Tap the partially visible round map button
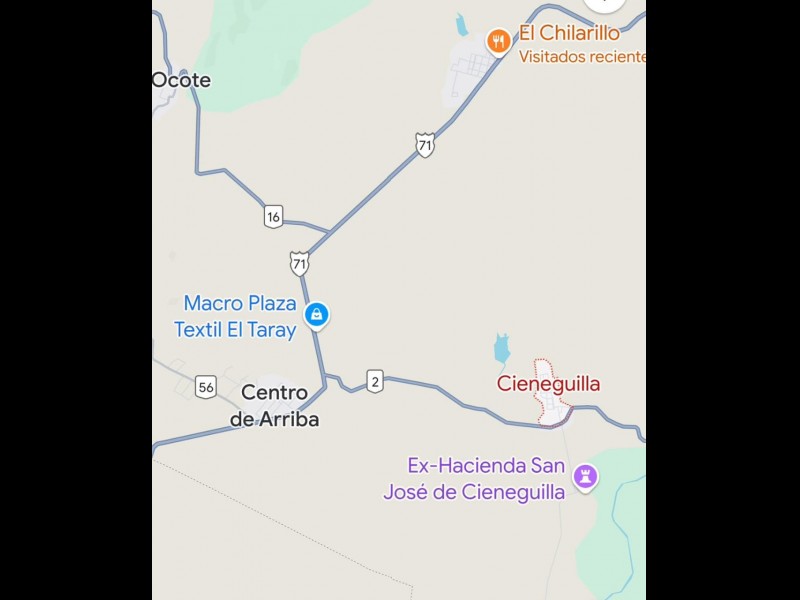 pos(605,4)
